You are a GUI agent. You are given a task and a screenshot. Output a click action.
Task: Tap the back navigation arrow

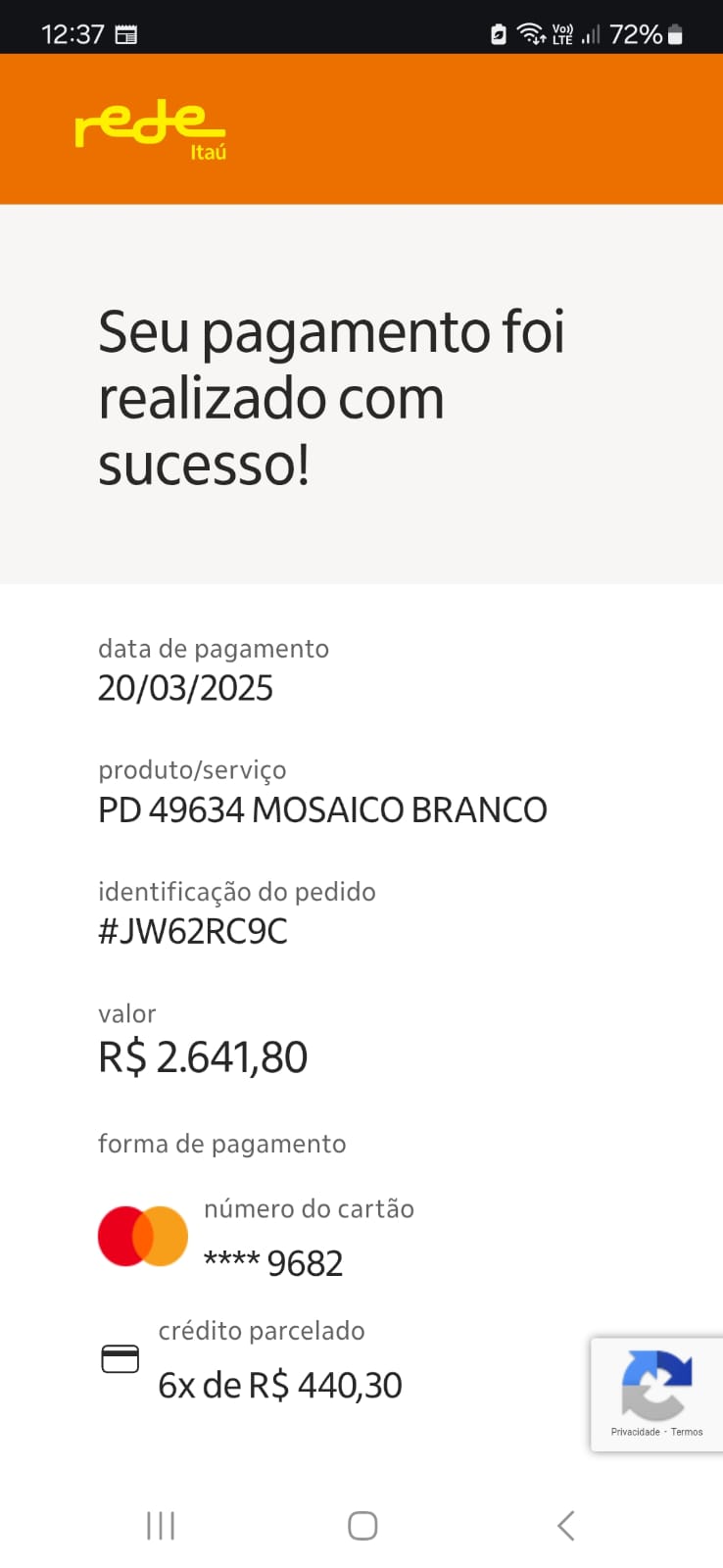pos(565,1525)
